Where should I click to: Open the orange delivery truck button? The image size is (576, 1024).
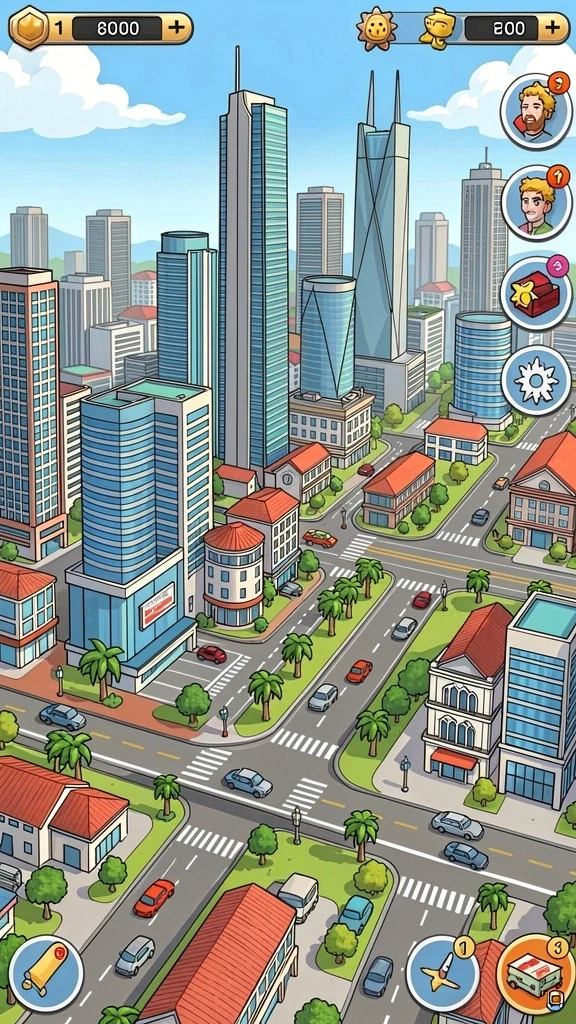pos(536,973)
